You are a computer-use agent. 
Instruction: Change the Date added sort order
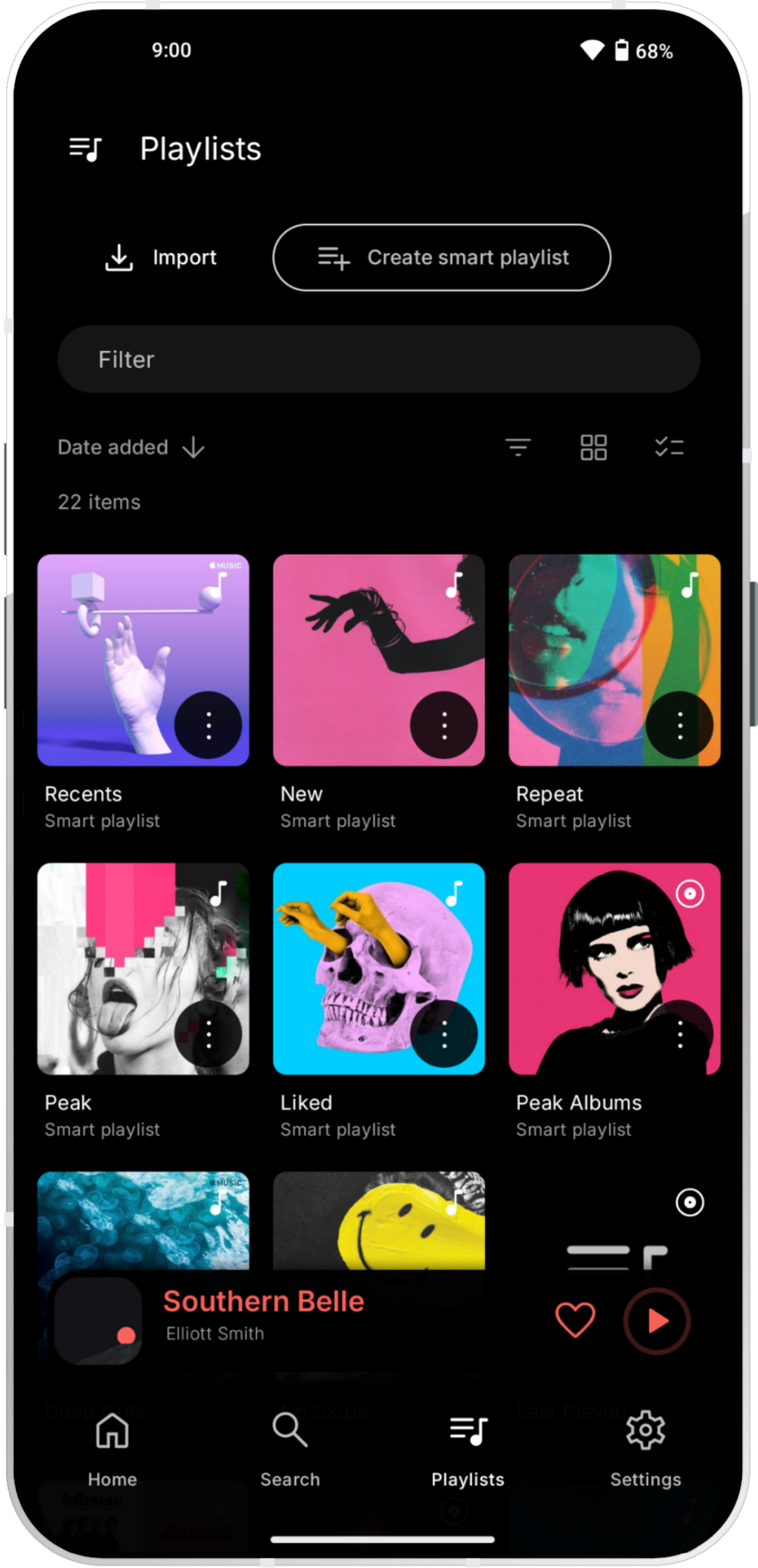click(131, 447)
